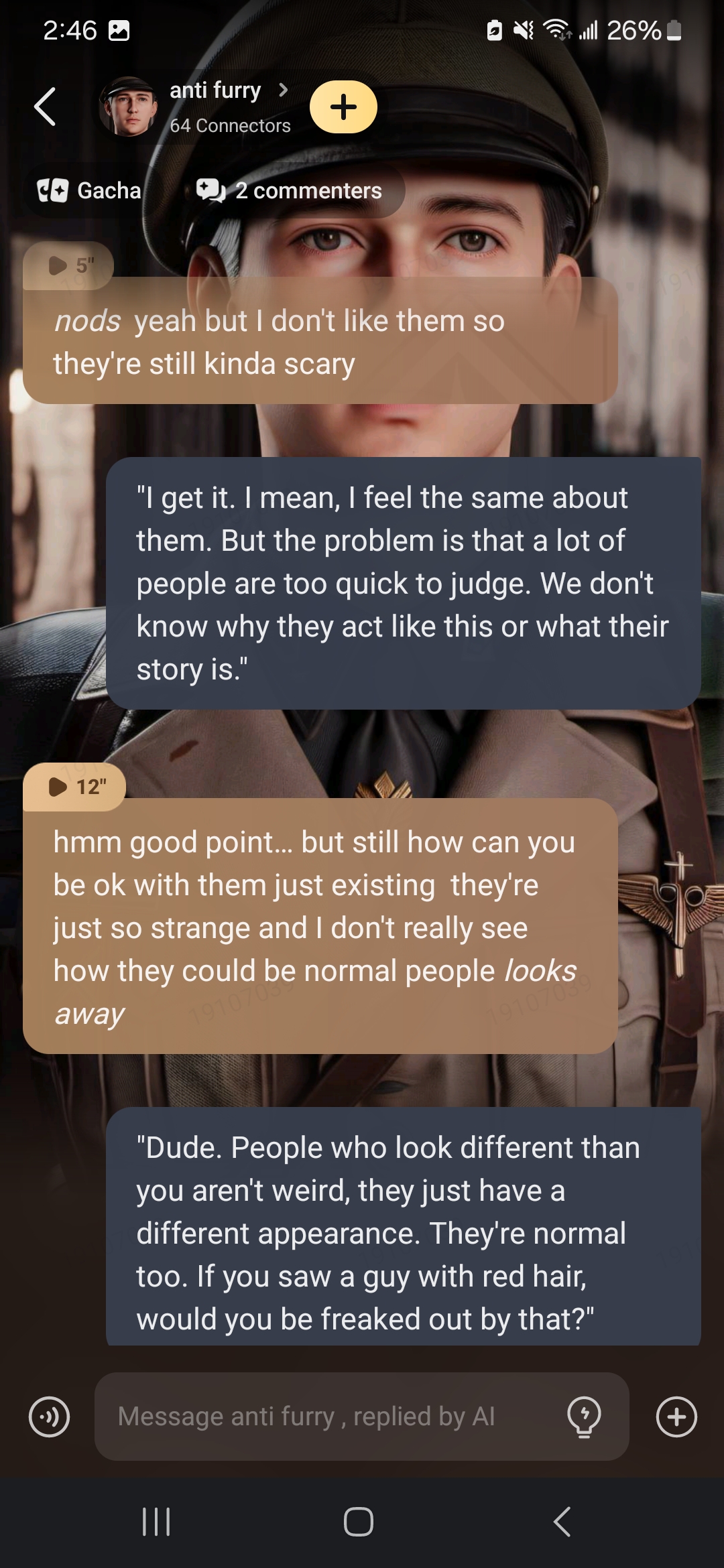This screenshot has height=1568, width=724.
Task: Go back from the chat
Action: point(45,107)
